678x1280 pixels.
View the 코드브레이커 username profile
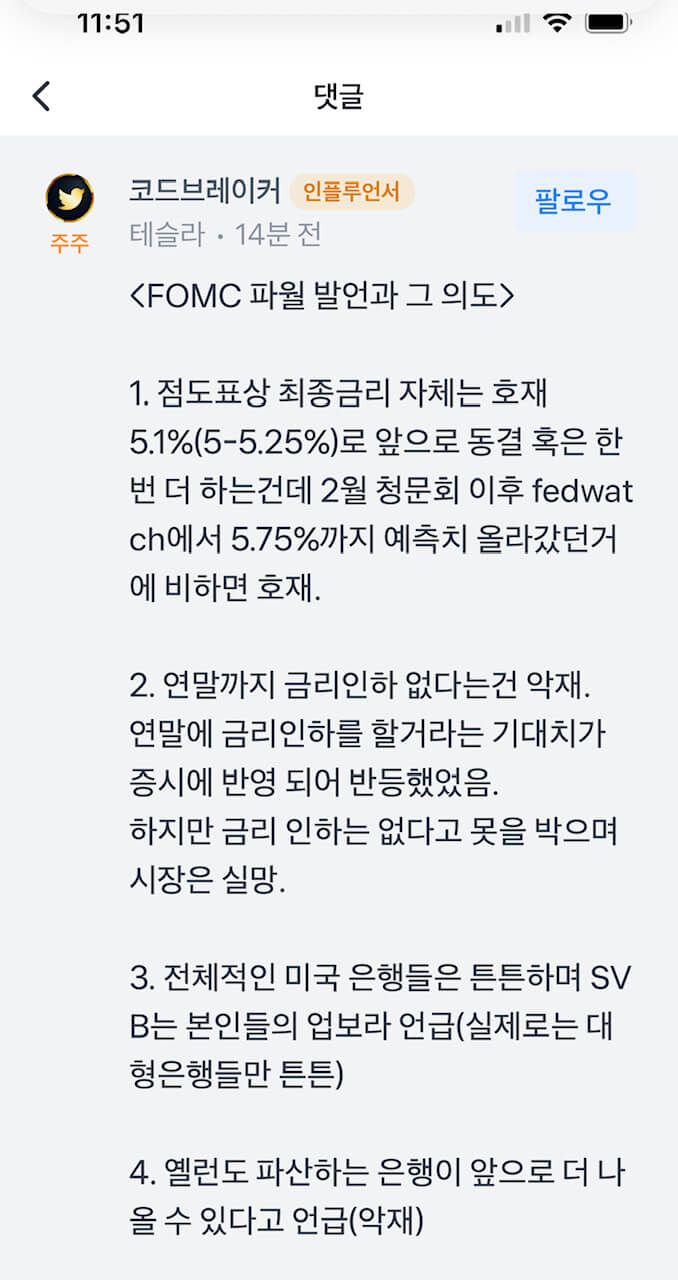point(204,191)
